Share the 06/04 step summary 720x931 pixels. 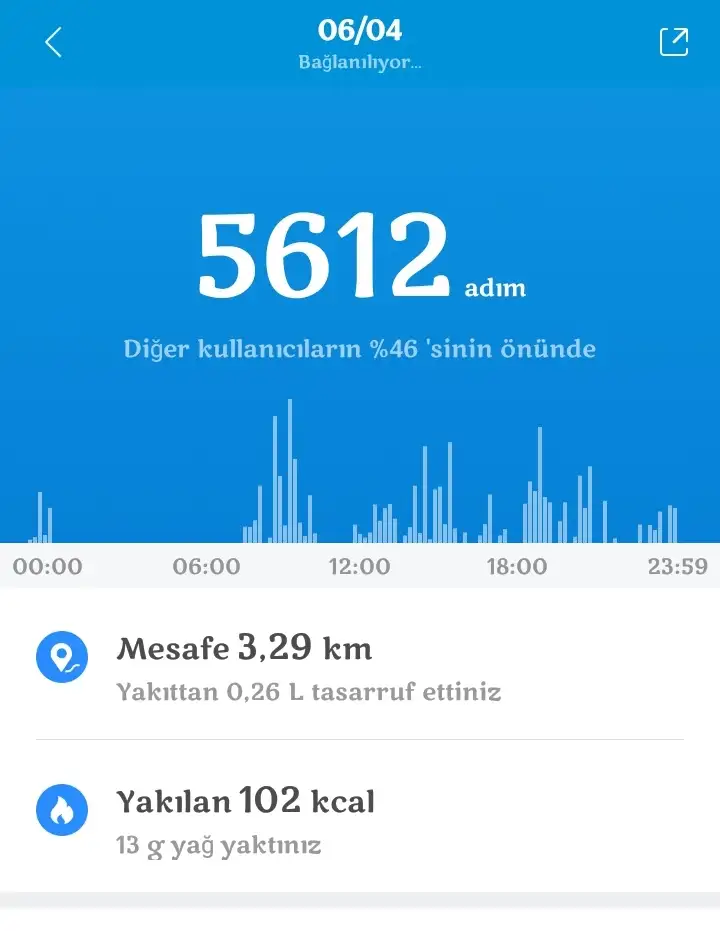(x=673, y=42)
